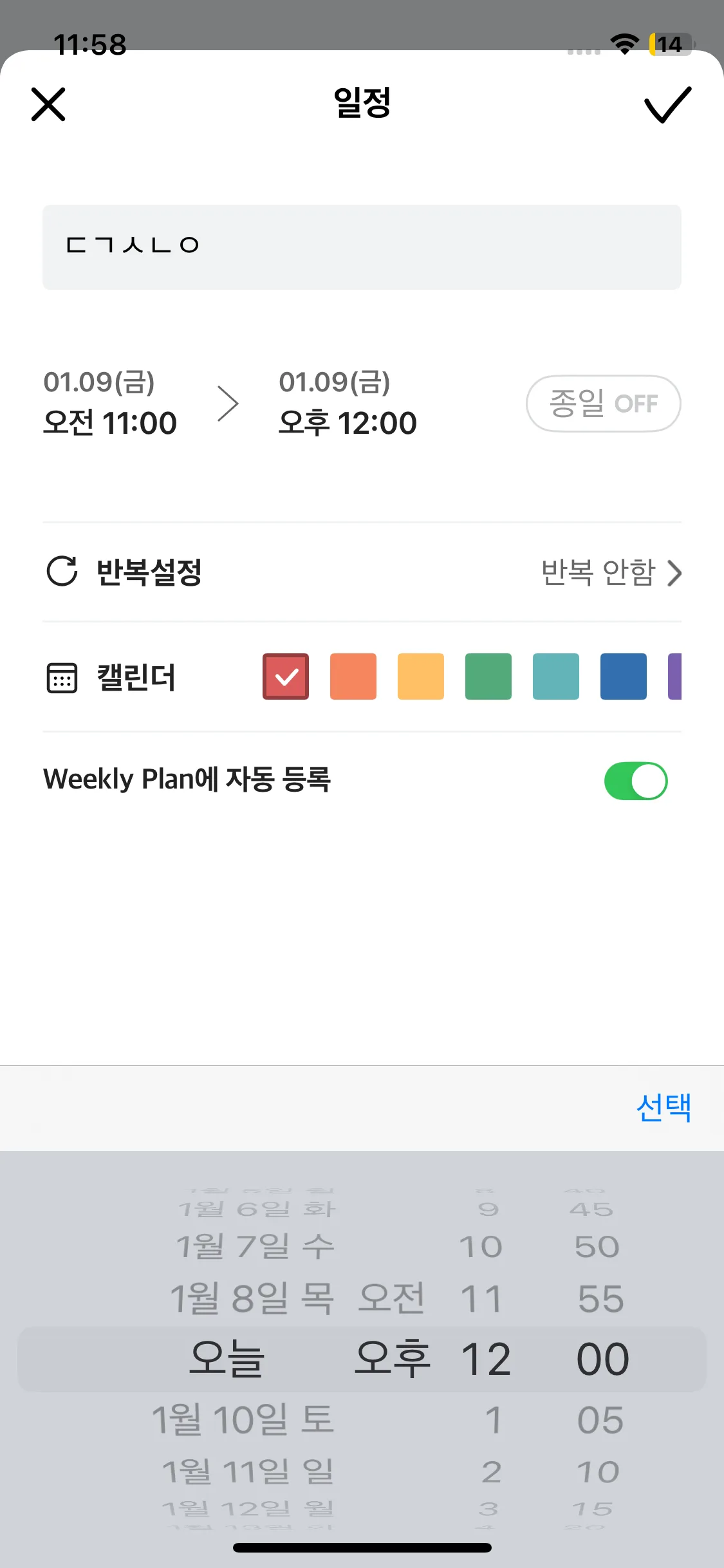Screen dimensions: 724x1568
Task: Toggle the 종일 all-day option
Action: tap(603, 404)
